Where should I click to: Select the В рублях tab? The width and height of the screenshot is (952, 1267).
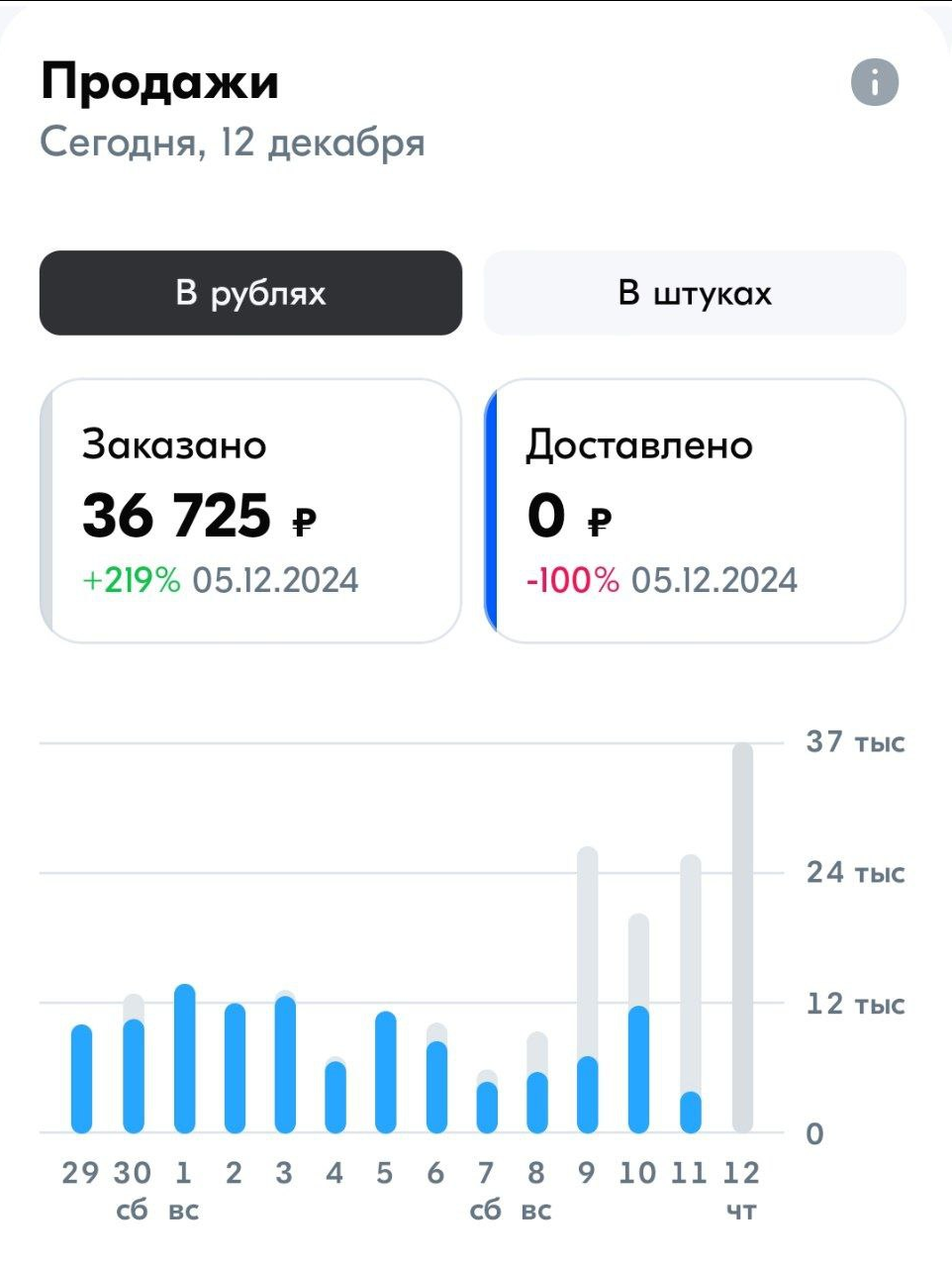pos(250,293)
